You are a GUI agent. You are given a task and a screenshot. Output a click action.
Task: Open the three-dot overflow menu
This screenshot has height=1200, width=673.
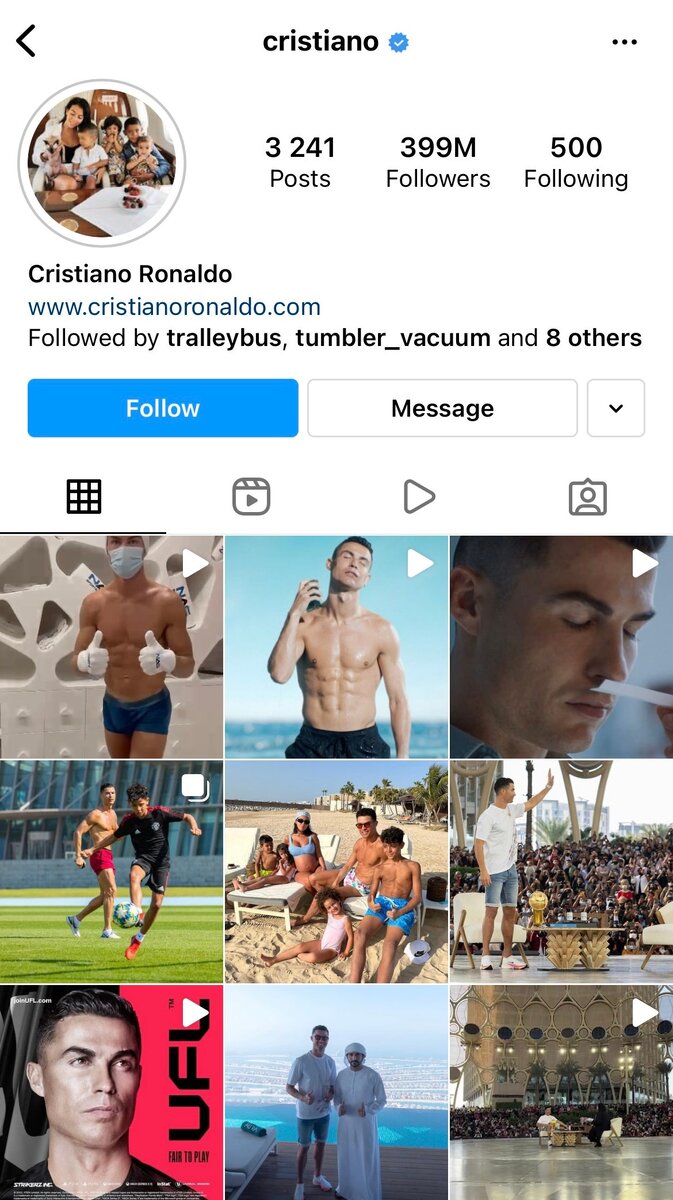pos(624,42)
